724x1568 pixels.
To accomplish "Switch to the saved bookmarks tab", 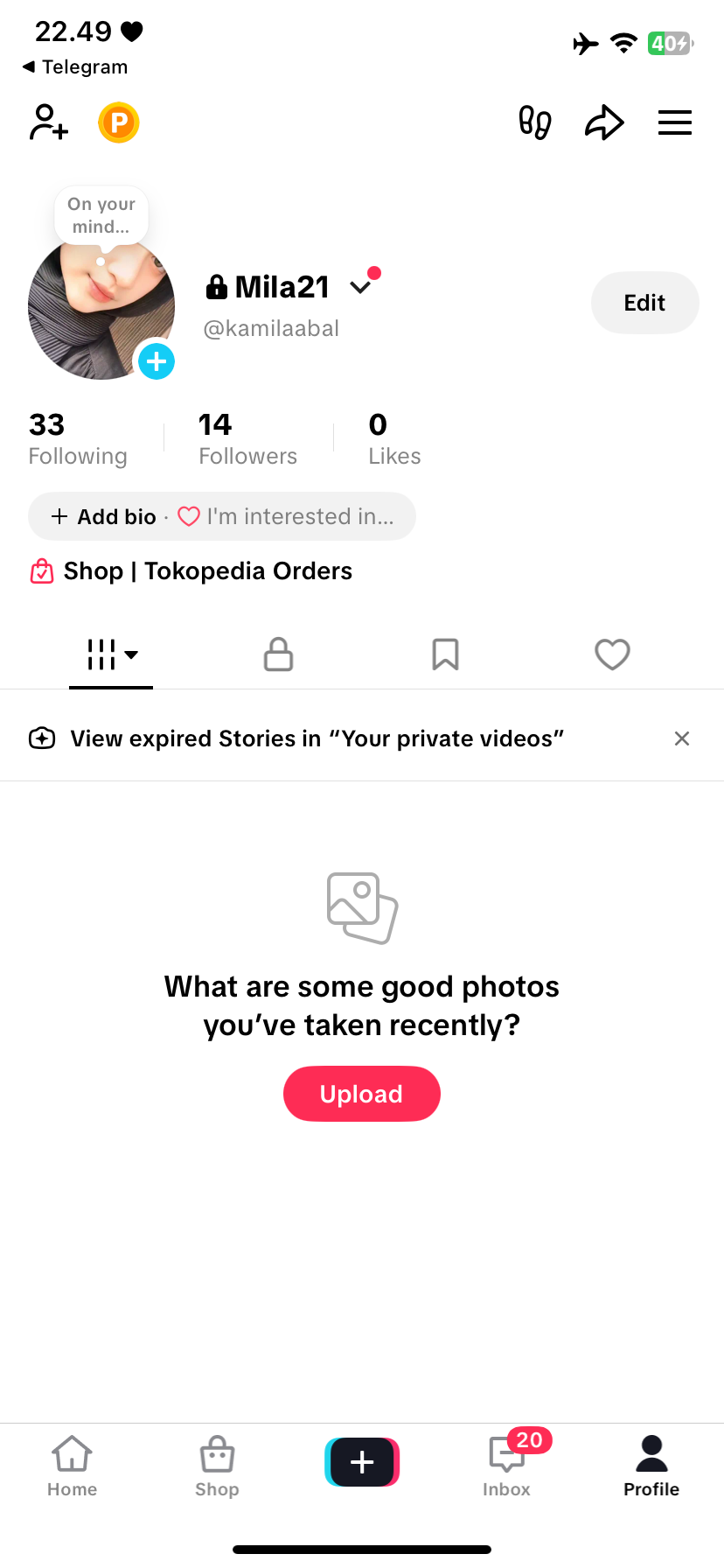I will [445, 654].
